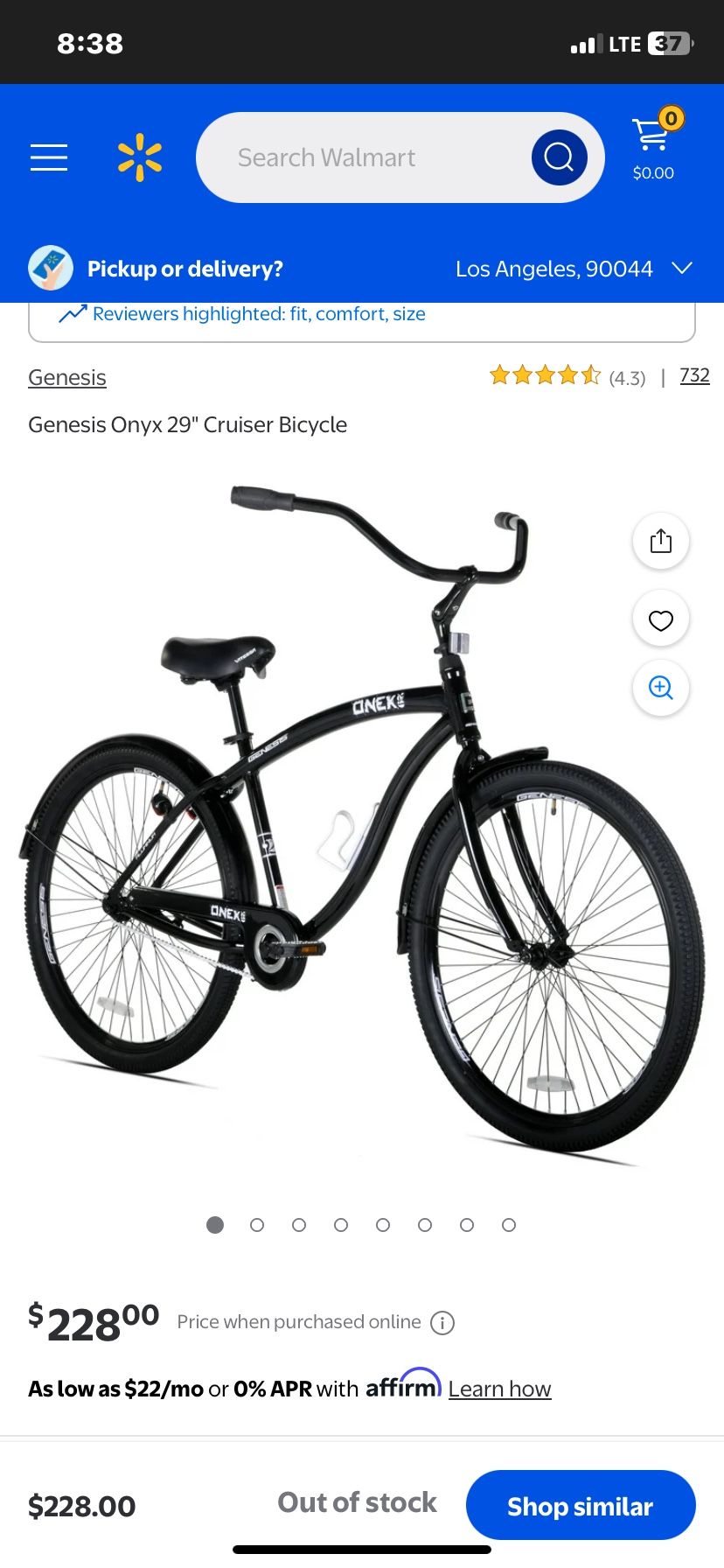
Task: Open the hamburger navigation menu
Action: click(48, 157)
